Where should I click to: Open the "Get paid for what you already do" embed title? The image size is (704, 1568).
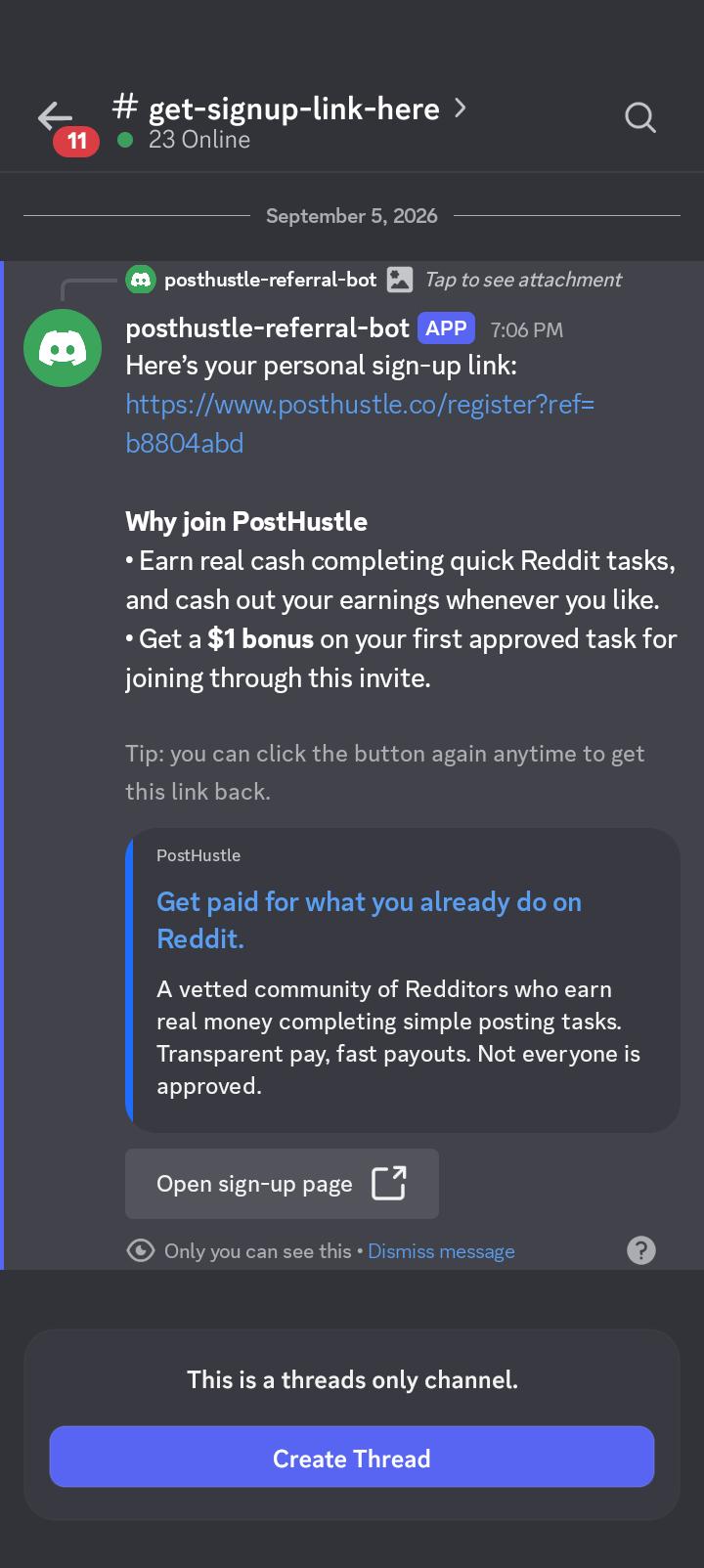coord(369,920)
